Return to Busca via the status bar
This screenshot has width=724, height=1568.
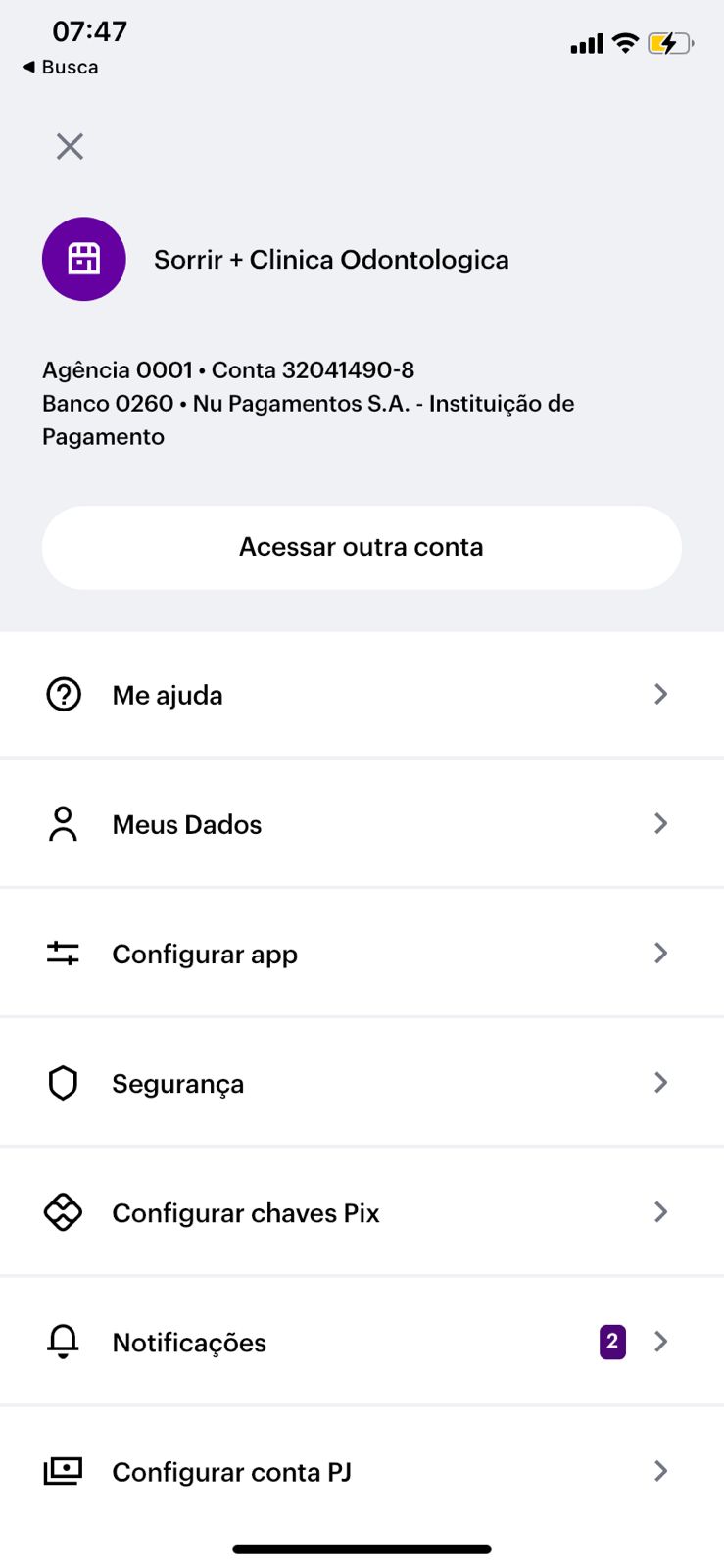[x=61, y=68]
